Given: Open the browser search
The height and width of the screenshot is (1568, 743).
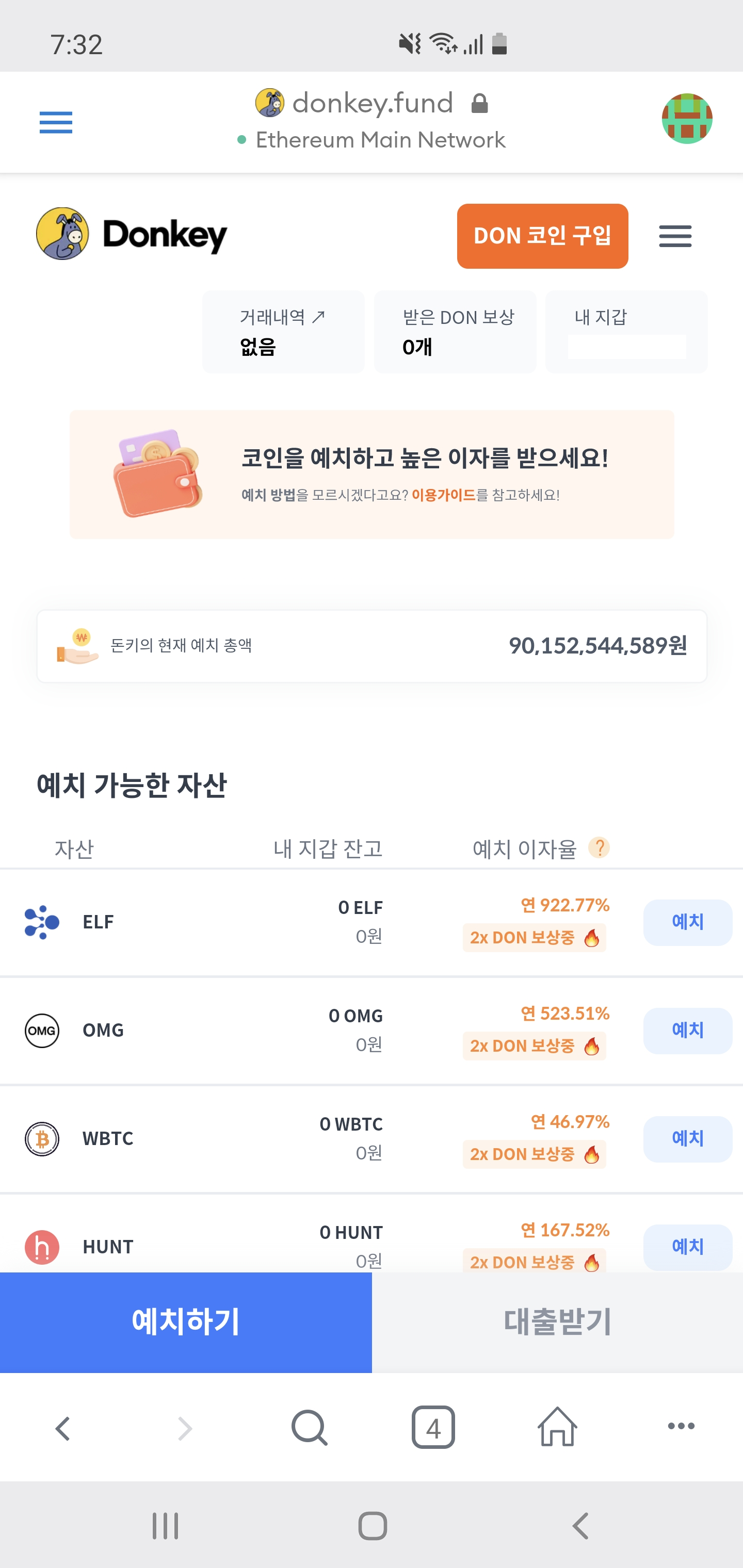Looking at the screenshot, I should pyautogui.click(x=310, y=1427).
